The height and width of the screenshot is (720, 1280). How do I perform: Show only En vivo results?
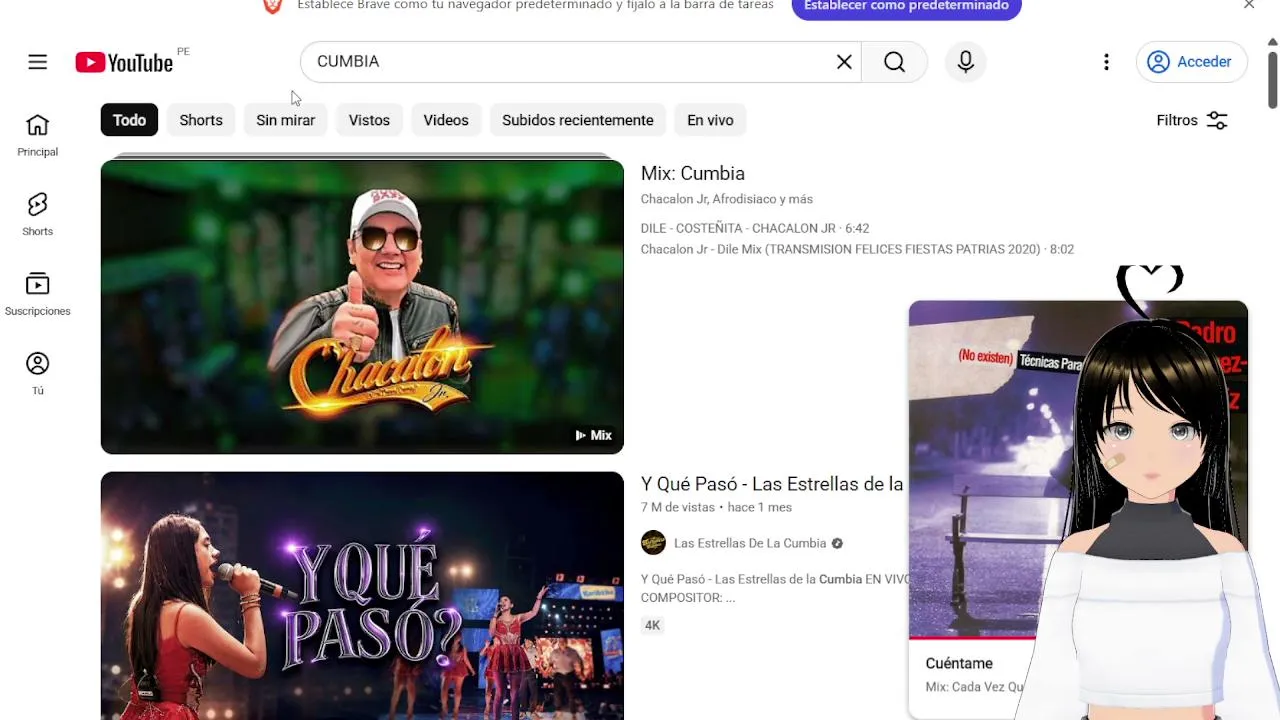click(710, 120)
